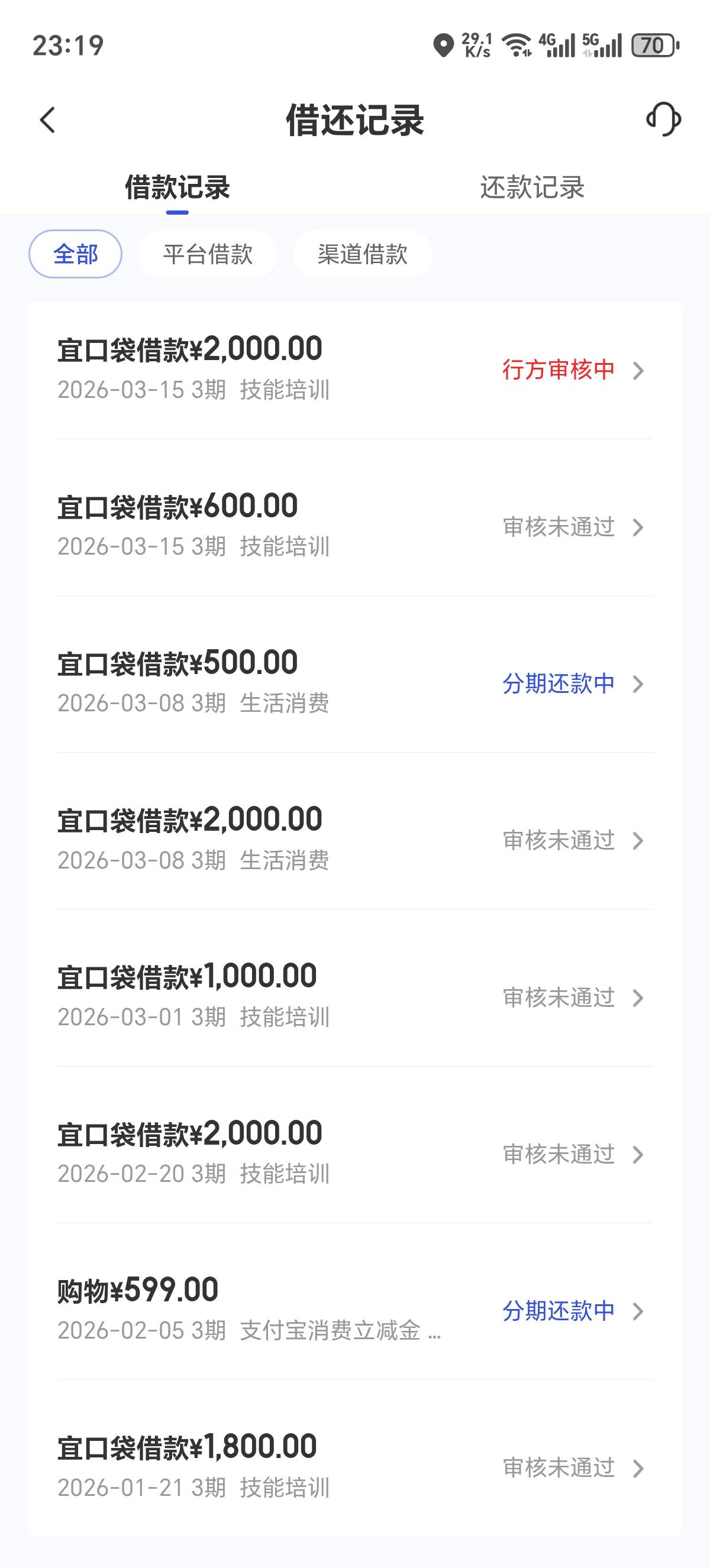View the 购物 ¥599.00 installment record

354,1310
